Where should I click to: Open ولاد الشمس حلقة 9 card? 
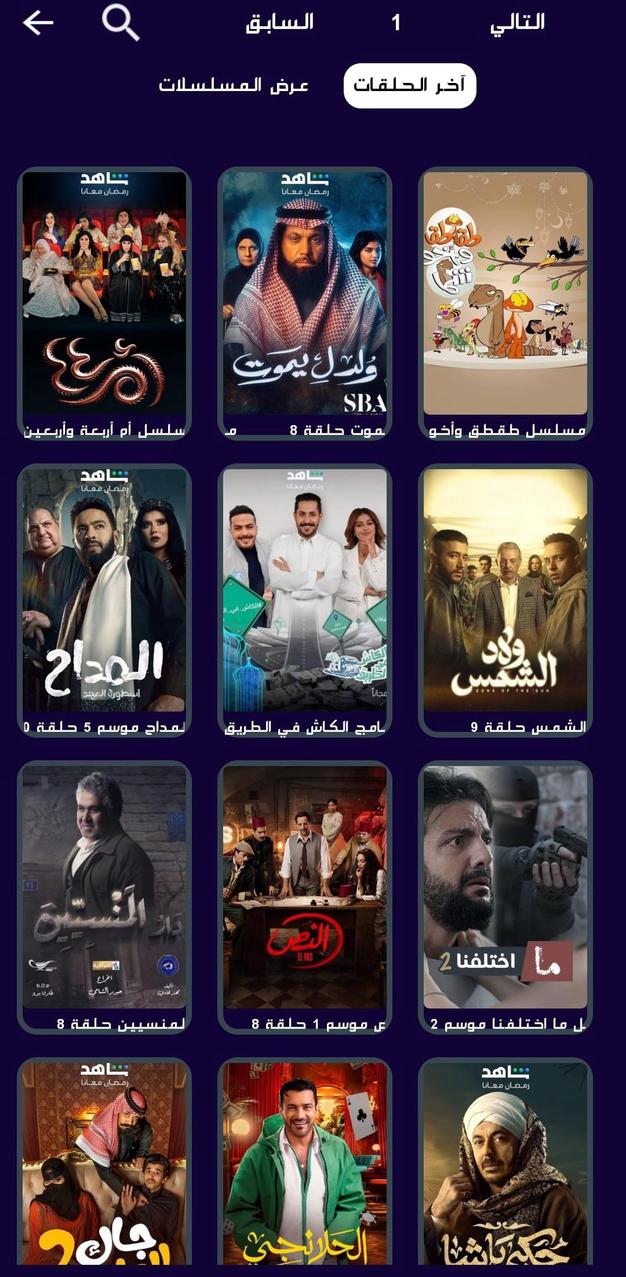click(505, 598)
